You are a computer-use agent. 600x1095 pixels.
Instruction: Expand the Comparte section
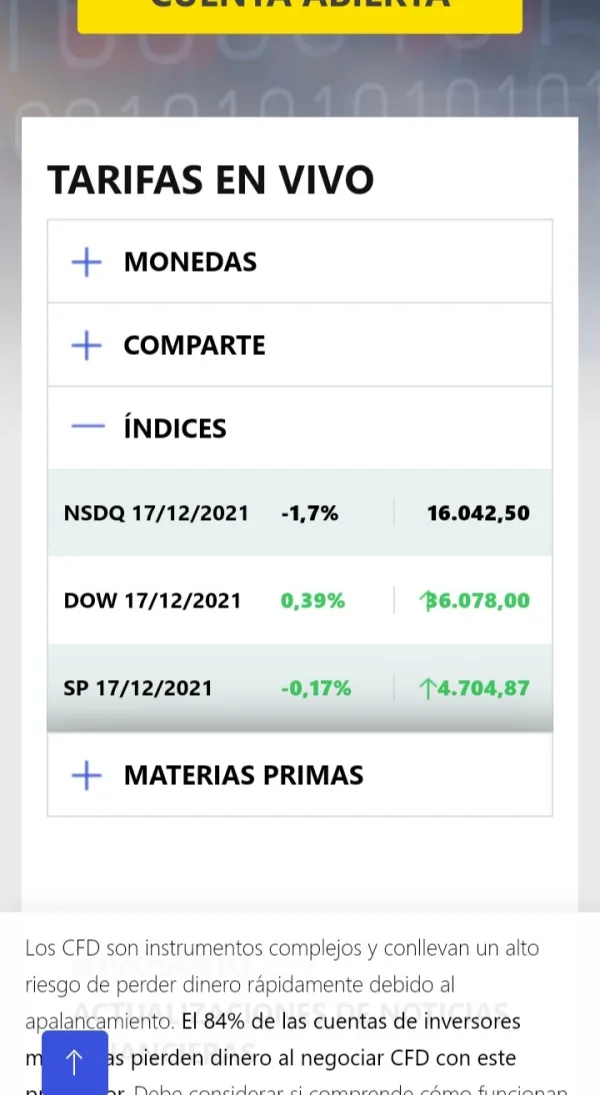300,345
